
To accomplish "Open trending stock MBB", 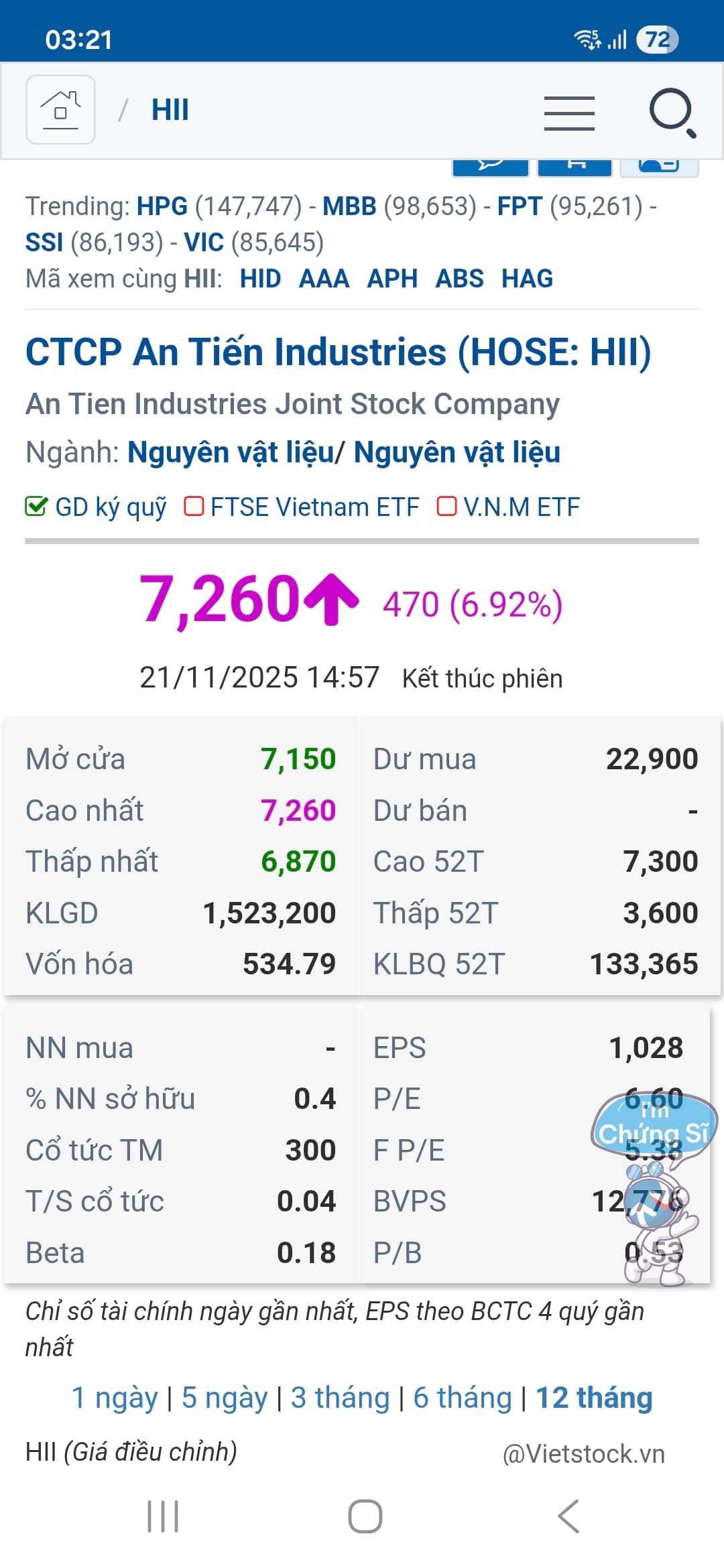I will coord(349,206).
